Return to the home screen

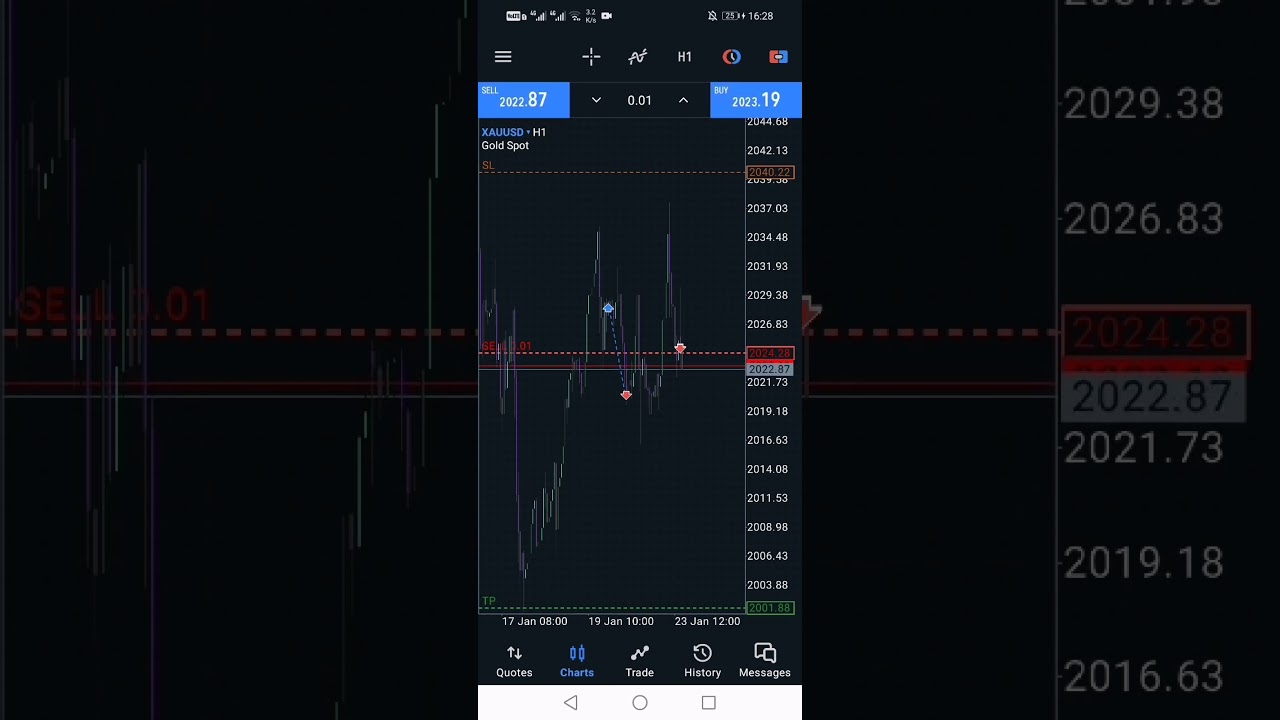coord(640,703)
